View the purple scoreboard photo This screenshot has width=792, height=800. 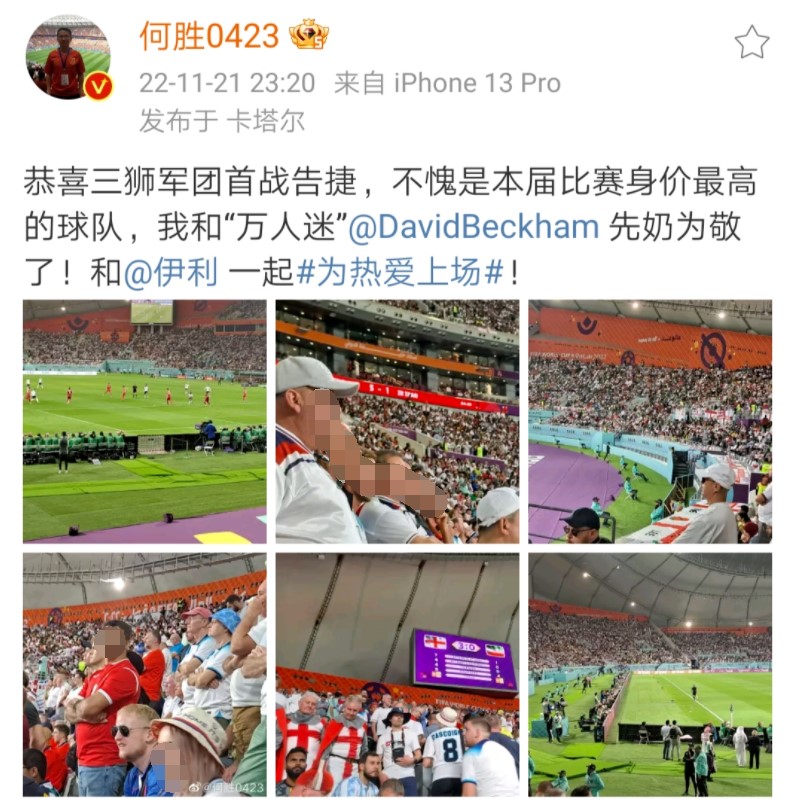[397, 674]
